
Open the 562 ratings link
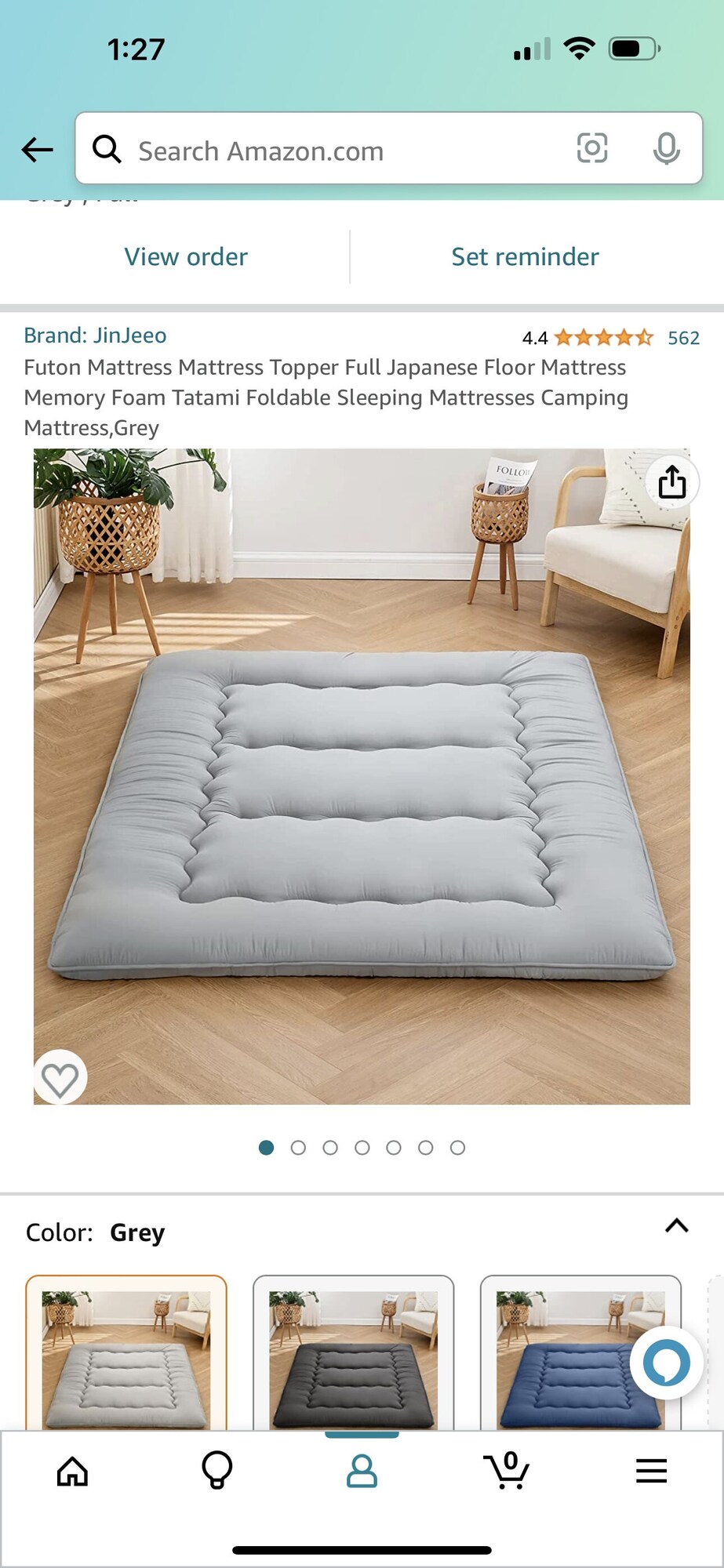[682, 338]
